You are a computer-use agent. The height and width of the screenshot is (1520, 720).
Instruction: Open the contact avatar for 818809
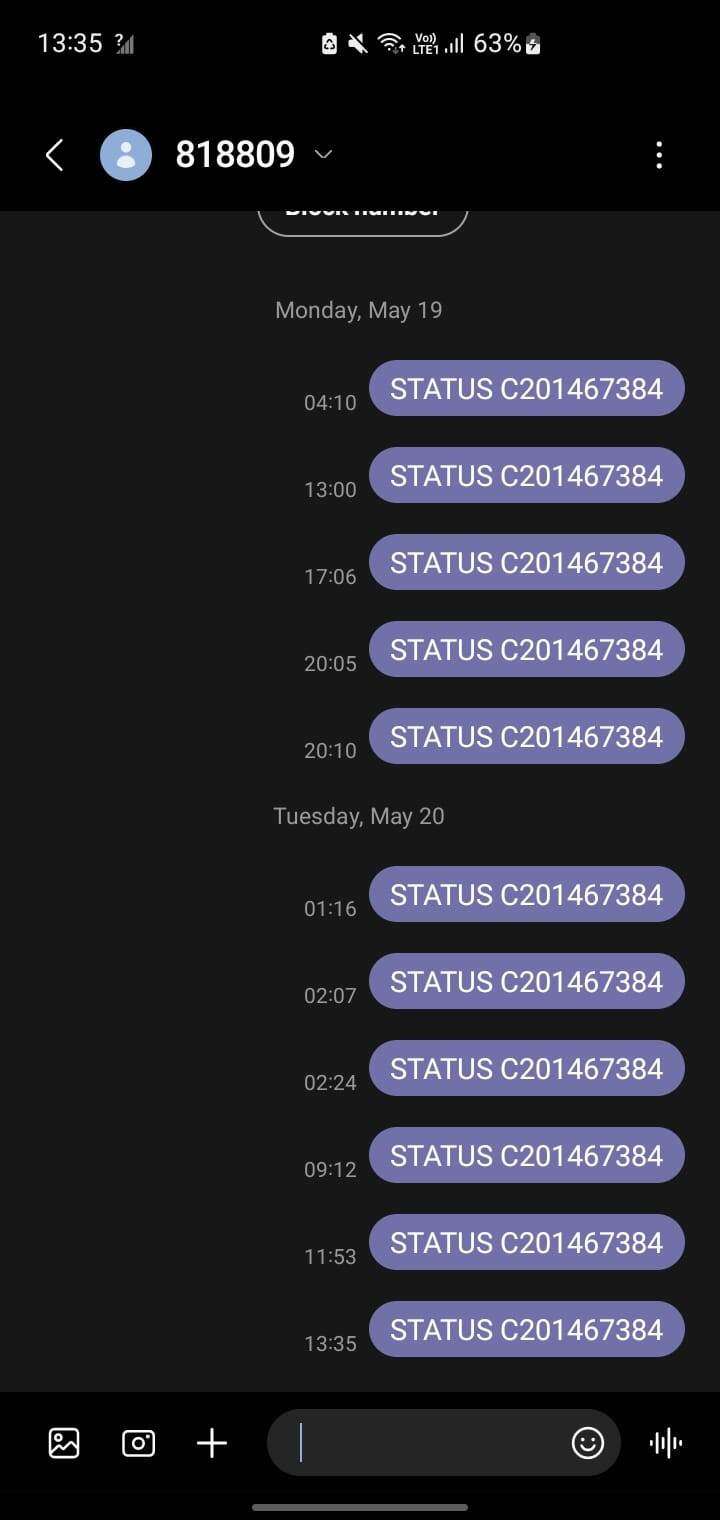click(126, 155)
